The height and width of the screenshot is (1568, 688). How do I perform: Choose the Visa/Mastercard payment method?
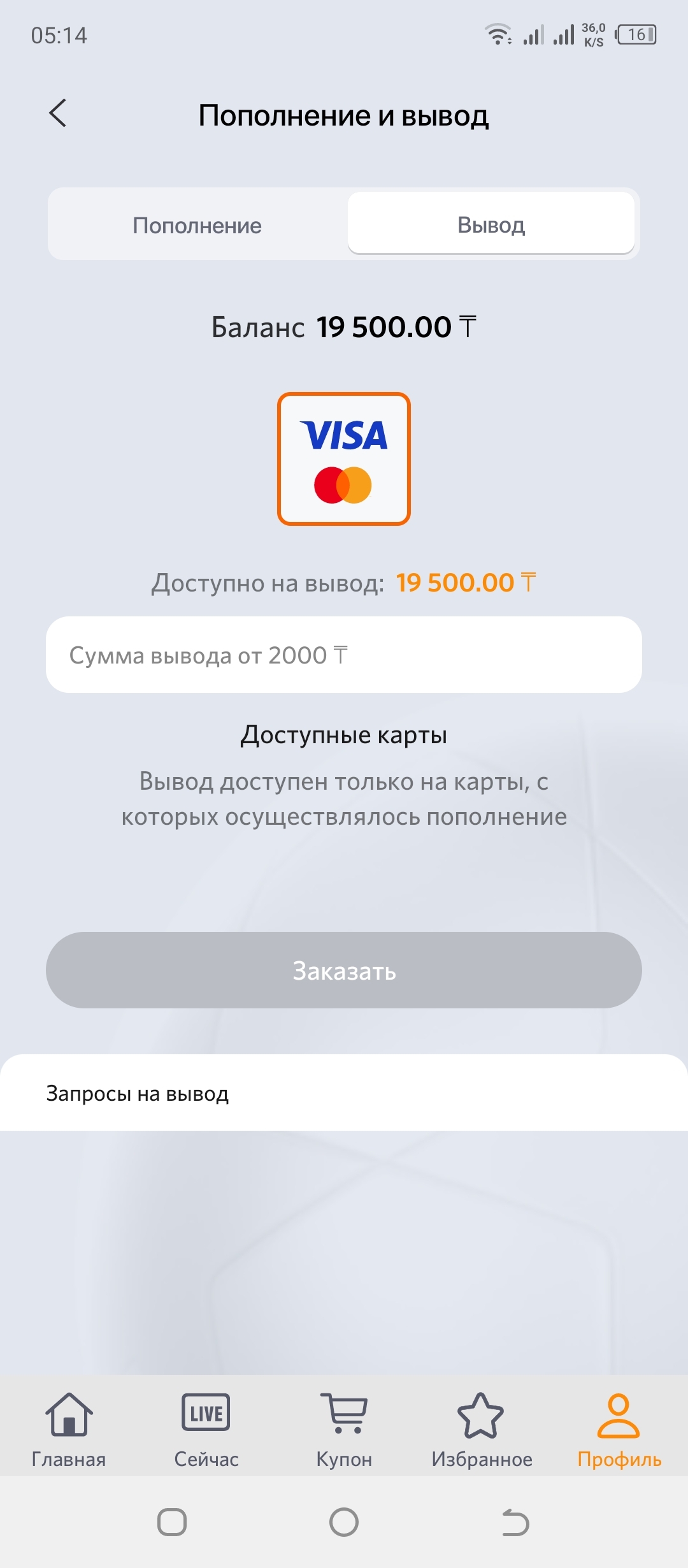[x=344, y=459]
